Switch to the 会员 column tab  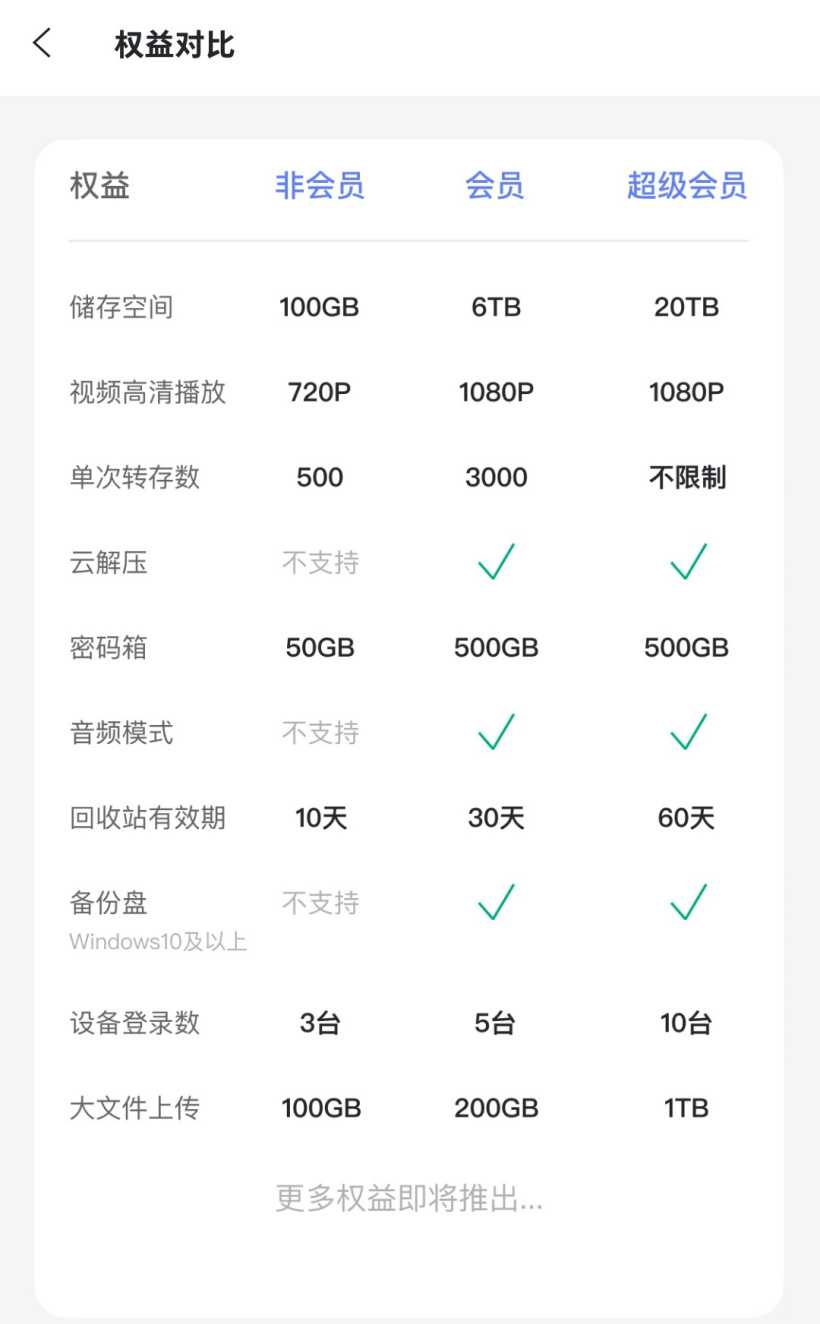pyautogui.click(x=496, y=186)
